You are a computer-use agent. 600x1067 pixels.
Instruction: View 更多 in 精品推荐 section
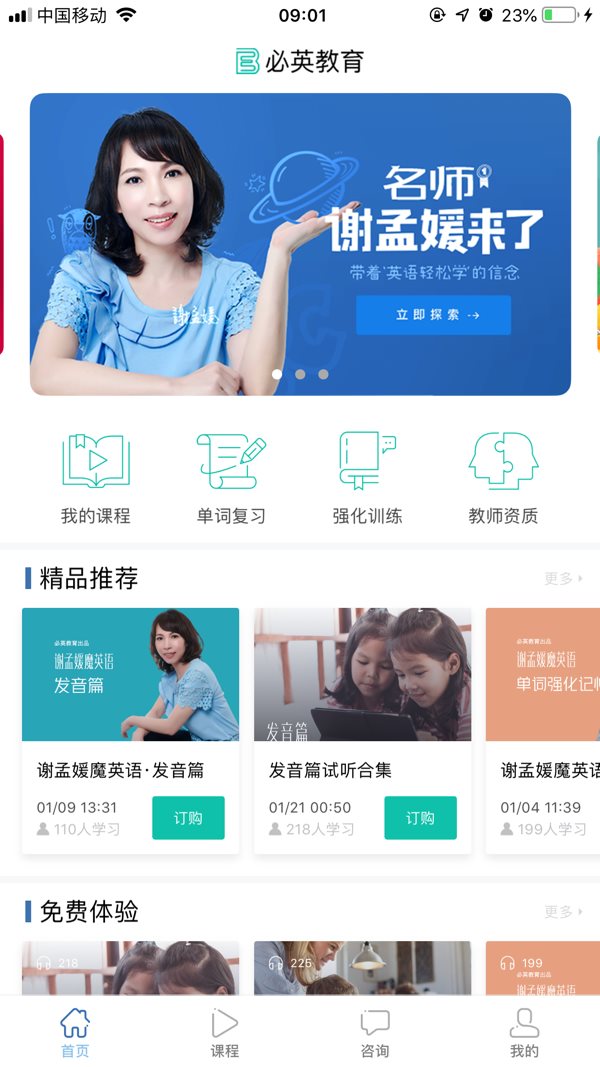[563, 578]
